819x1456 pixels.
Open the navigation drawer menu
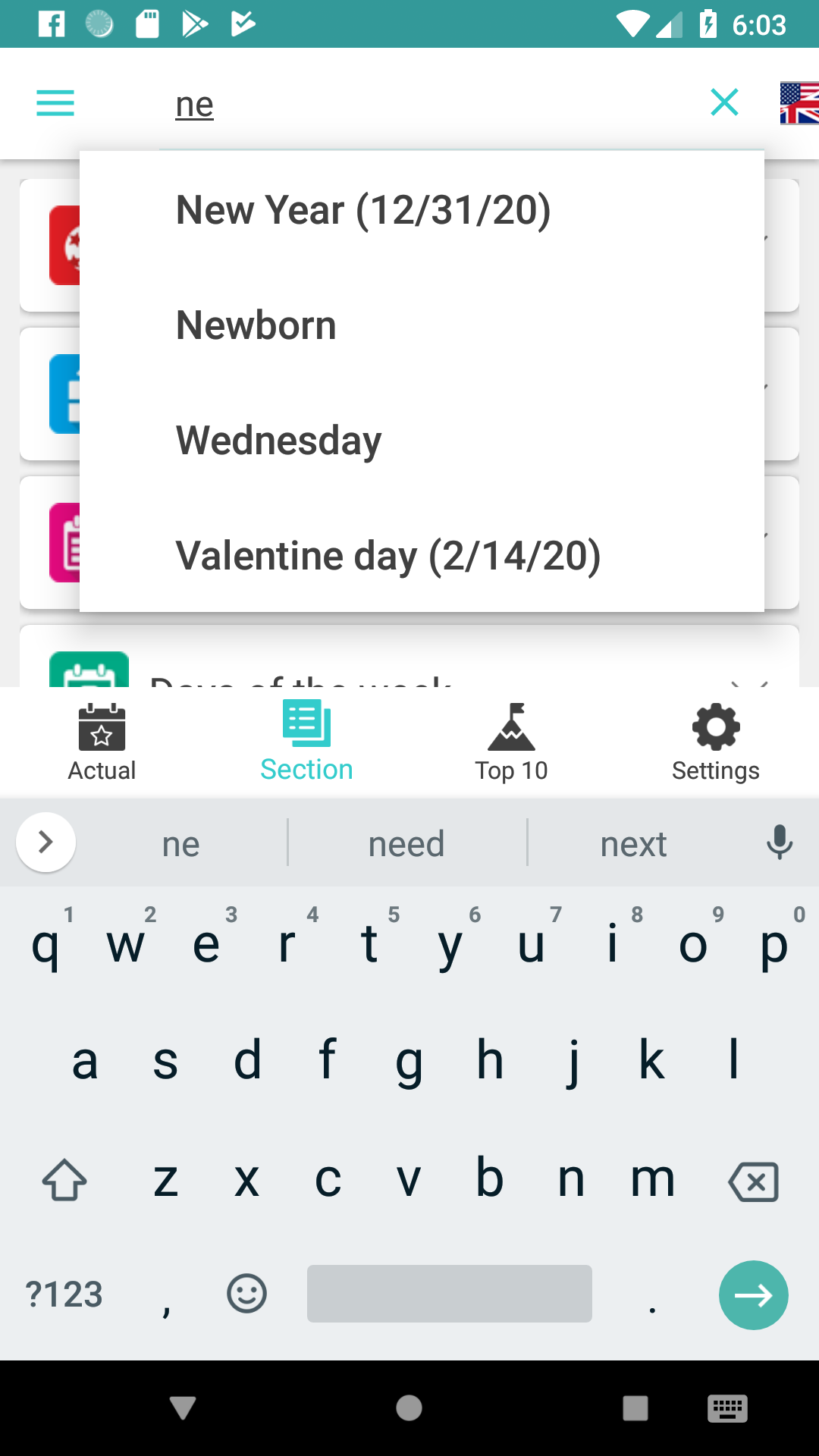(x=55, y=103)
